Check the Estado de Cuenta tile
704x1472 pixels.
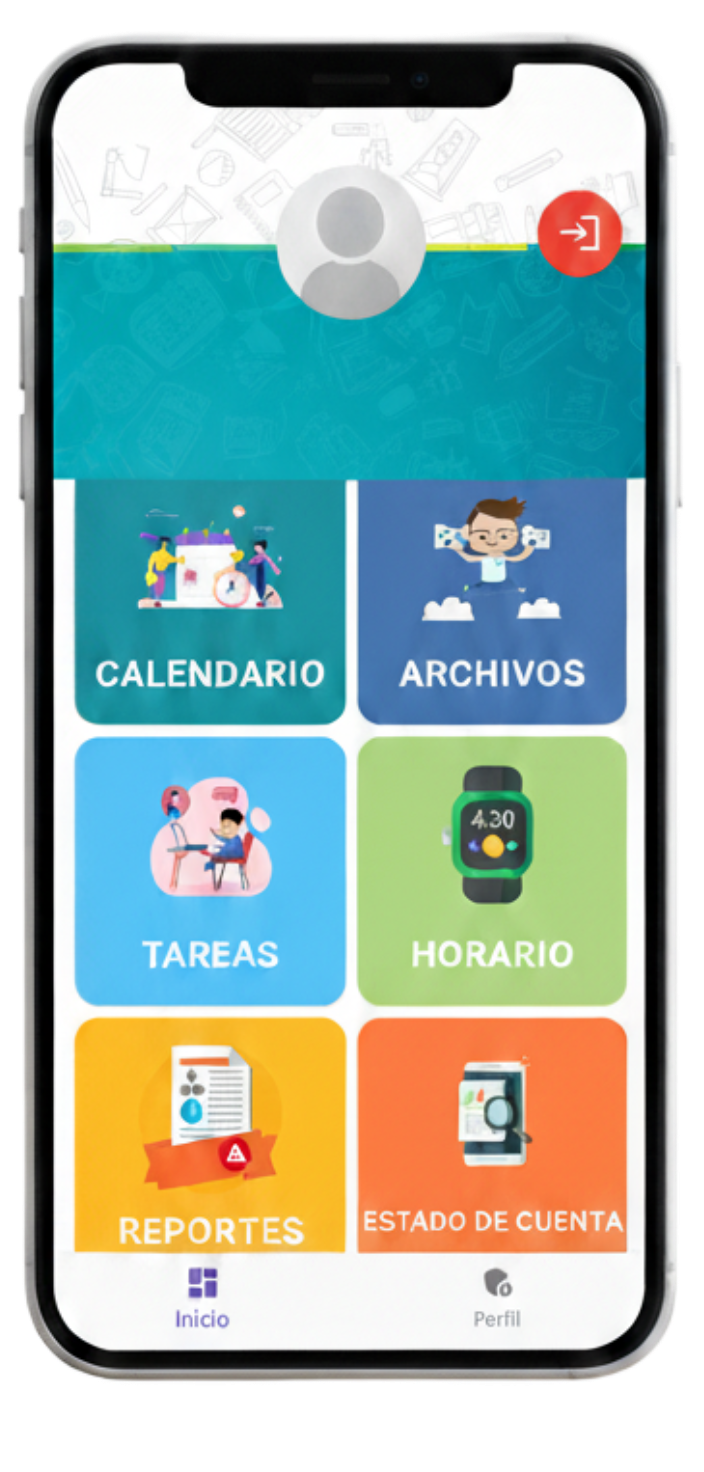(492, 1135)
